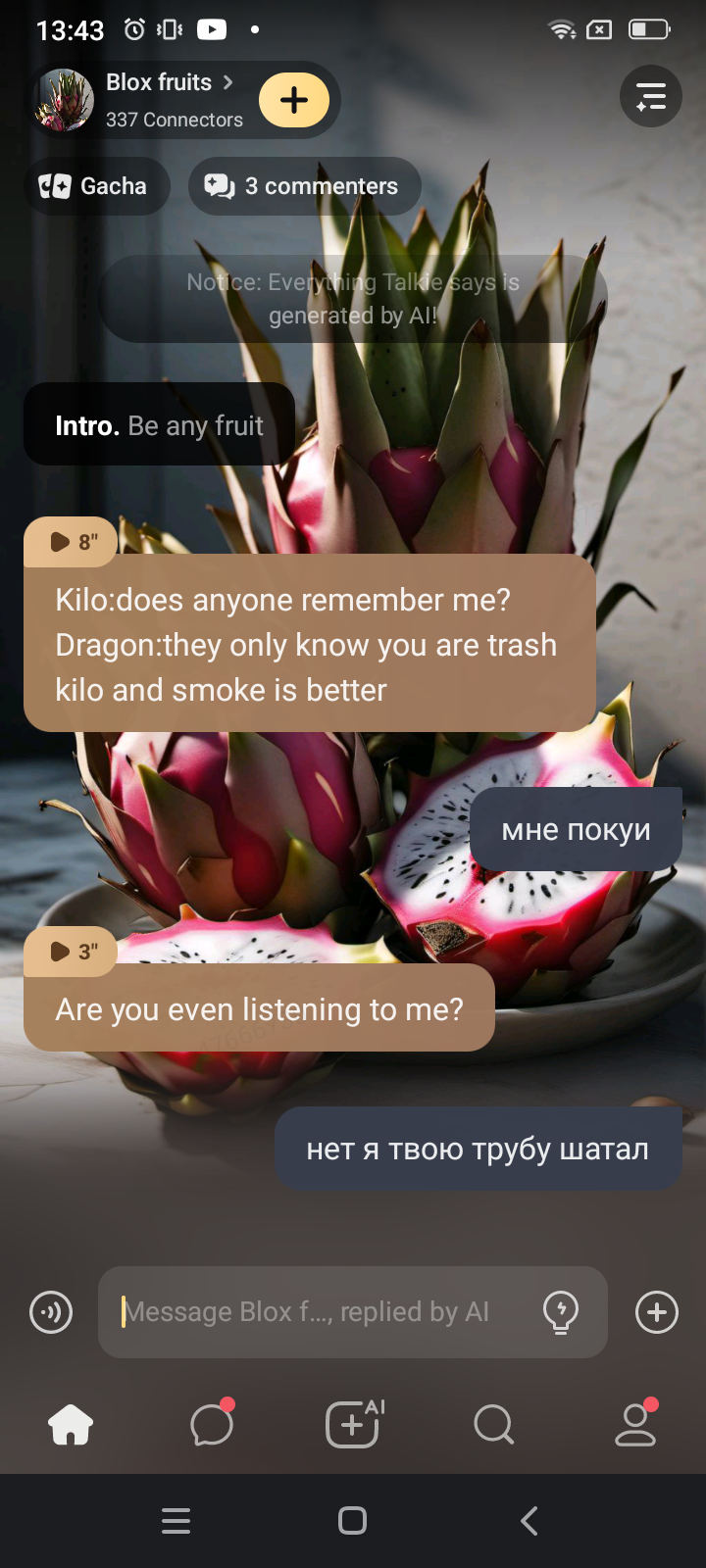
Task: Open the Profile tab
Action: 635,1425
